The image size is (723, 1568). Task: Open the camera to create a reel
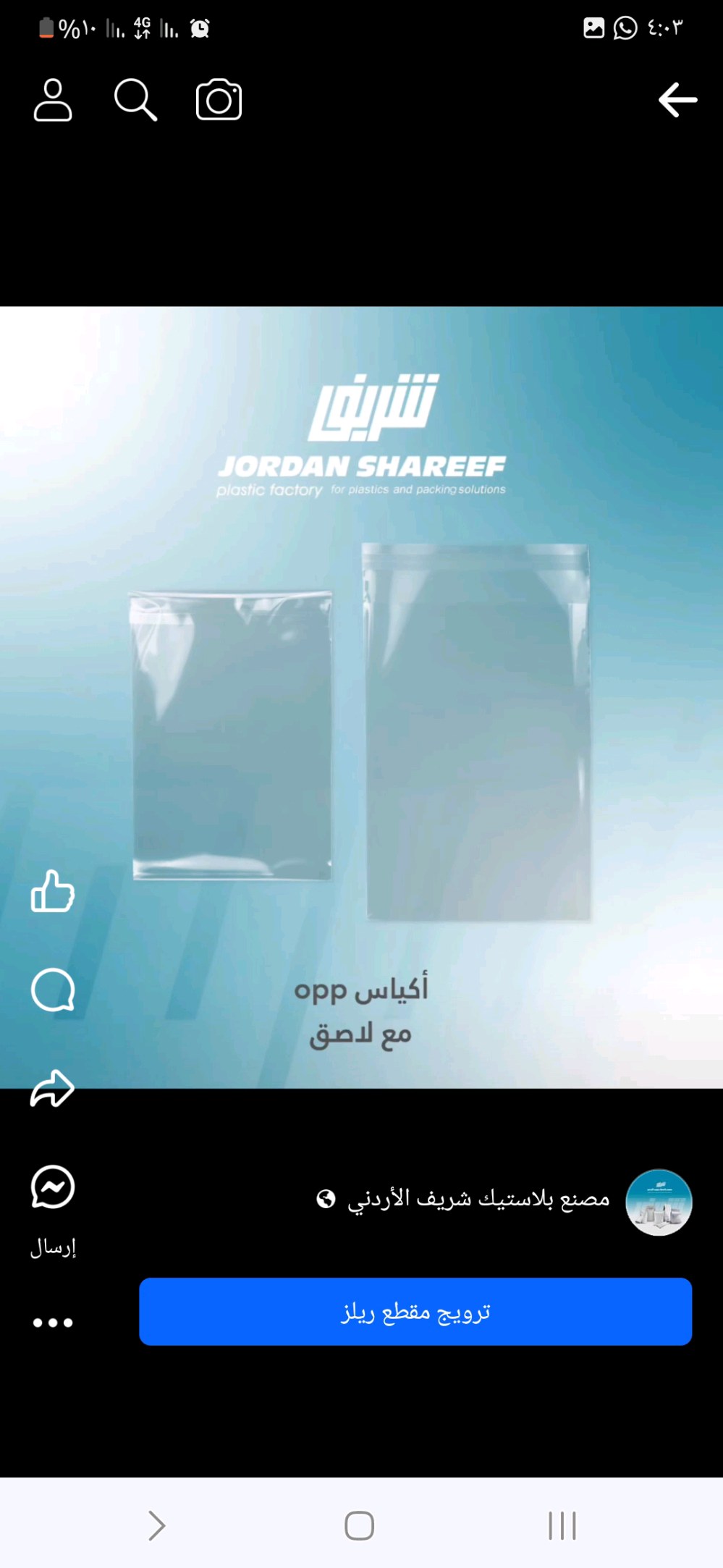(x=219, y=100)
